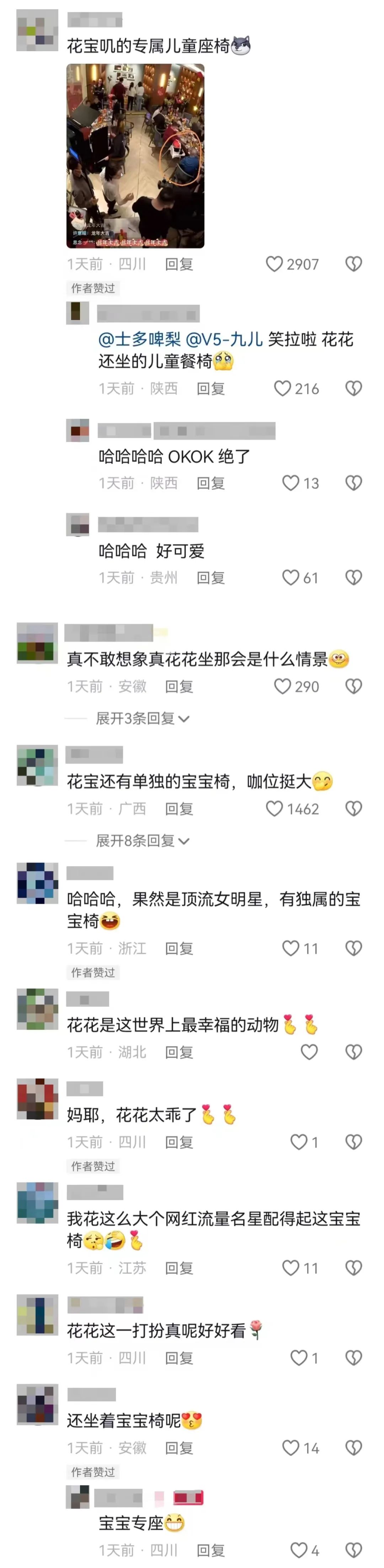Expand 8 replies under 花宝还有单独的宝宝椅
Image resolution: width=384 pixels, height=1568 pixels.
(143, 841)
